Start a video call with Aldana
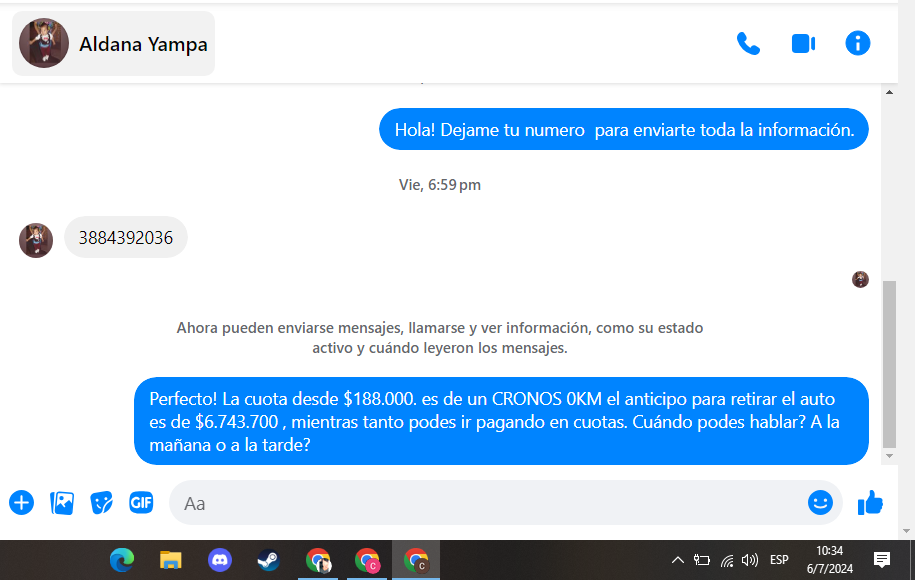 803,44
